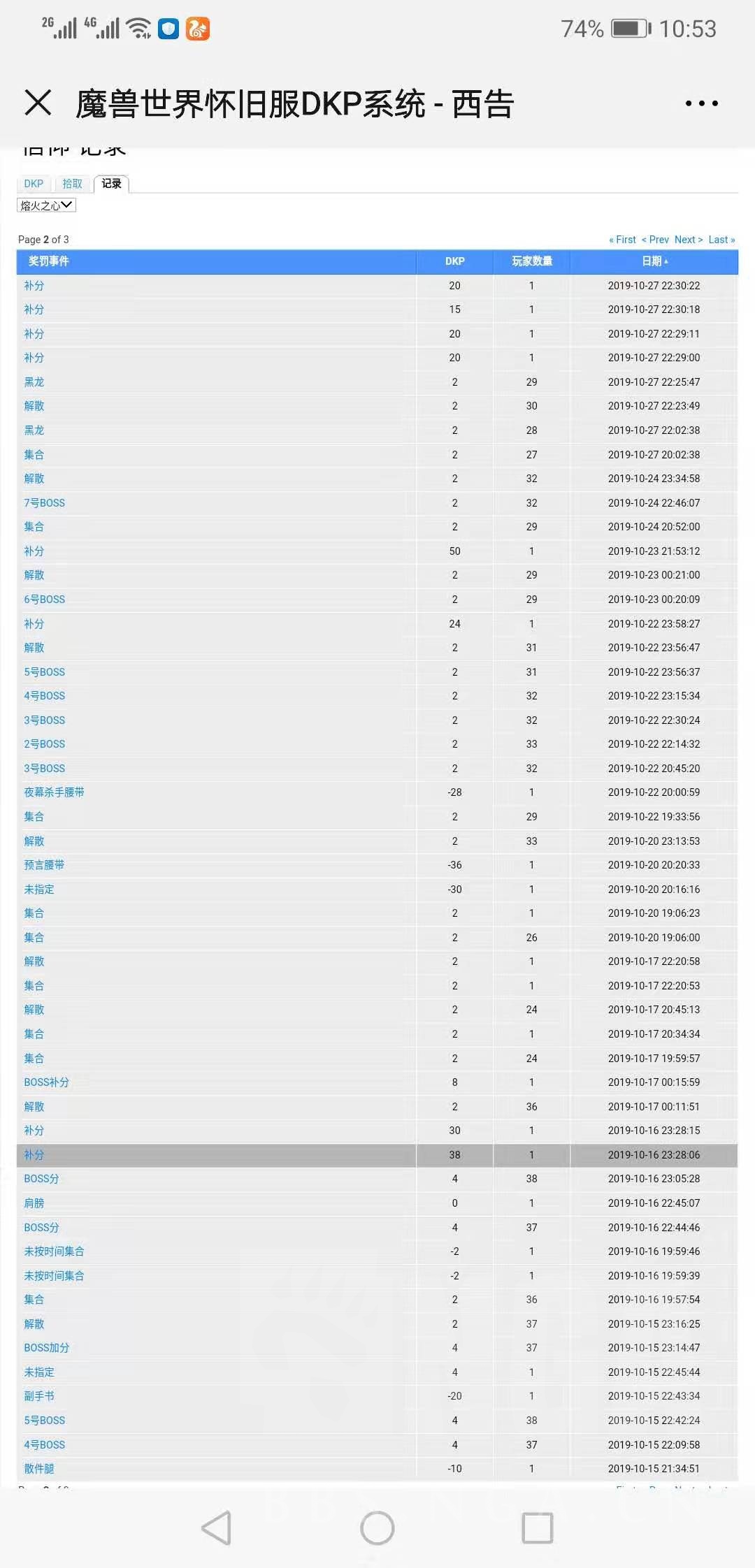Sort the table by 奖罚事件 column
Image resolution: width=755 pixels, height=1568 pixels.
(48, 261)
